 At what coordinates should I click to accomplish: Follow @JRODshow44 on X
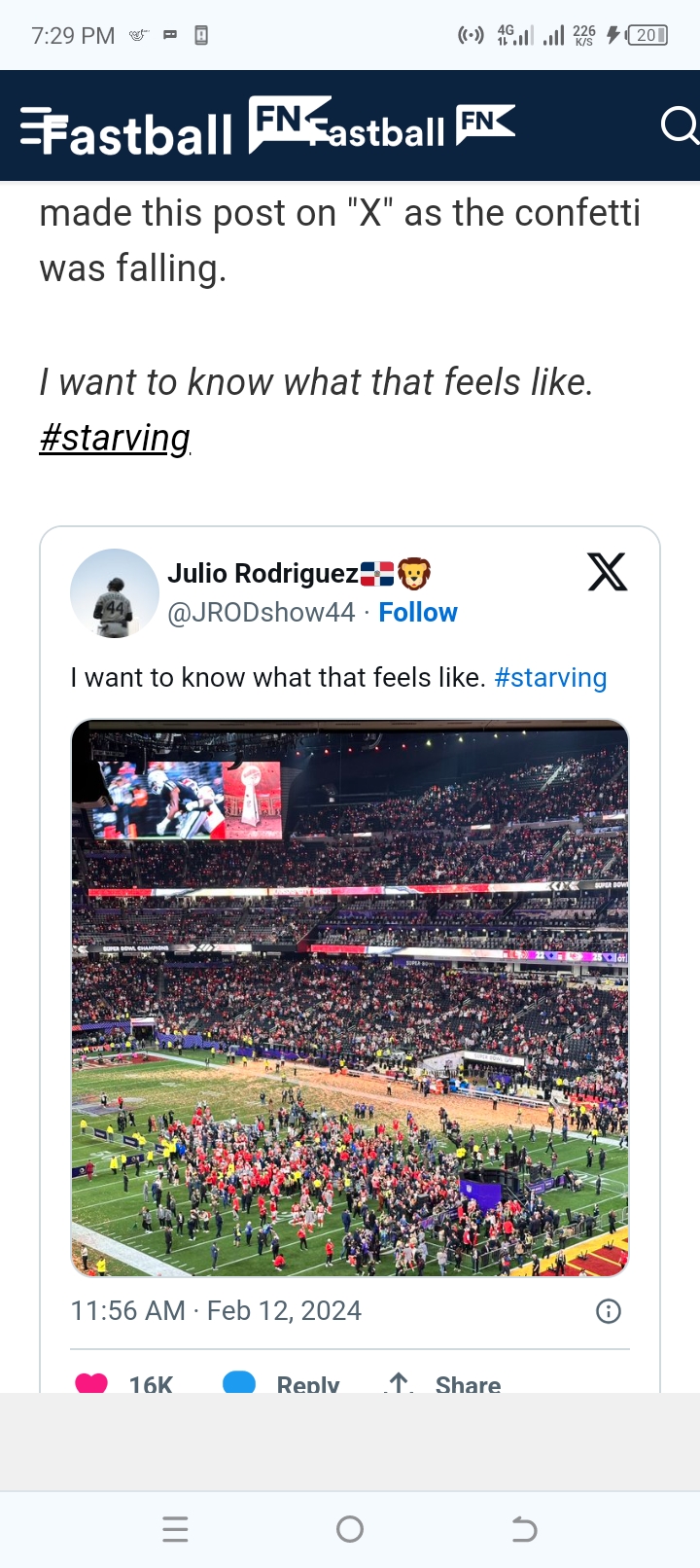coord(418,613)
